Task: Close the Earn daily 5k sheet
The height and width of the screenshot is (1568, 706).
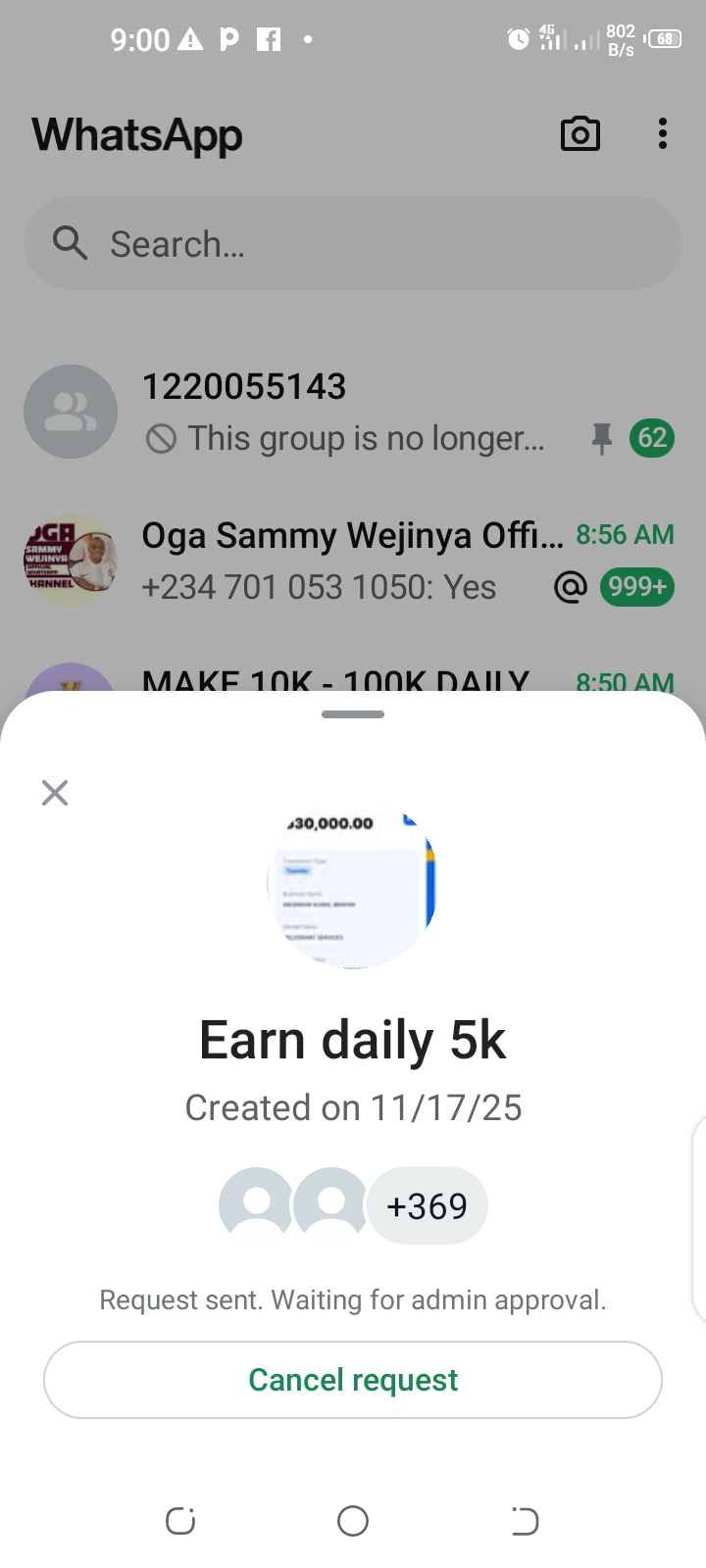Action: pos(55,793)
